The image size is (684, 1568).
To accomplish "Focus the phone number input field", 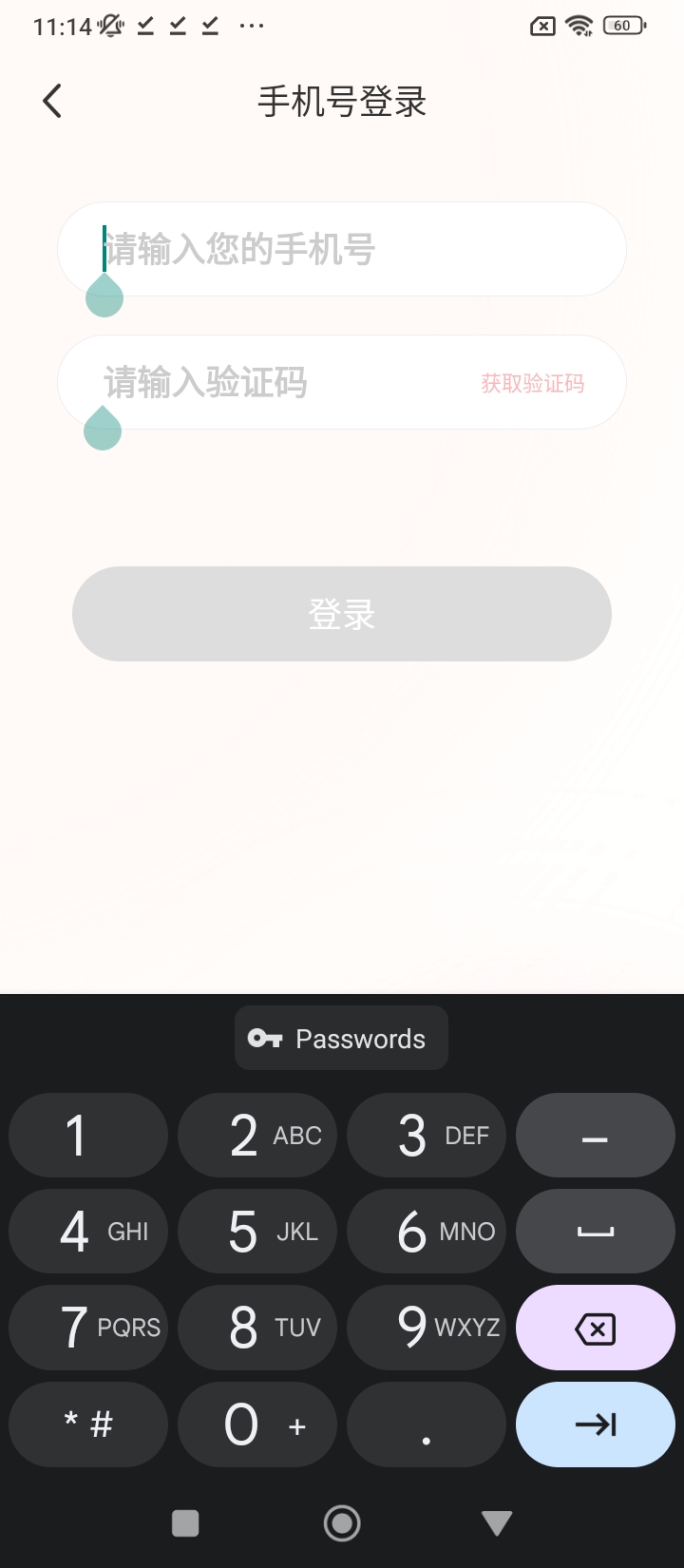I will point(342,249).
